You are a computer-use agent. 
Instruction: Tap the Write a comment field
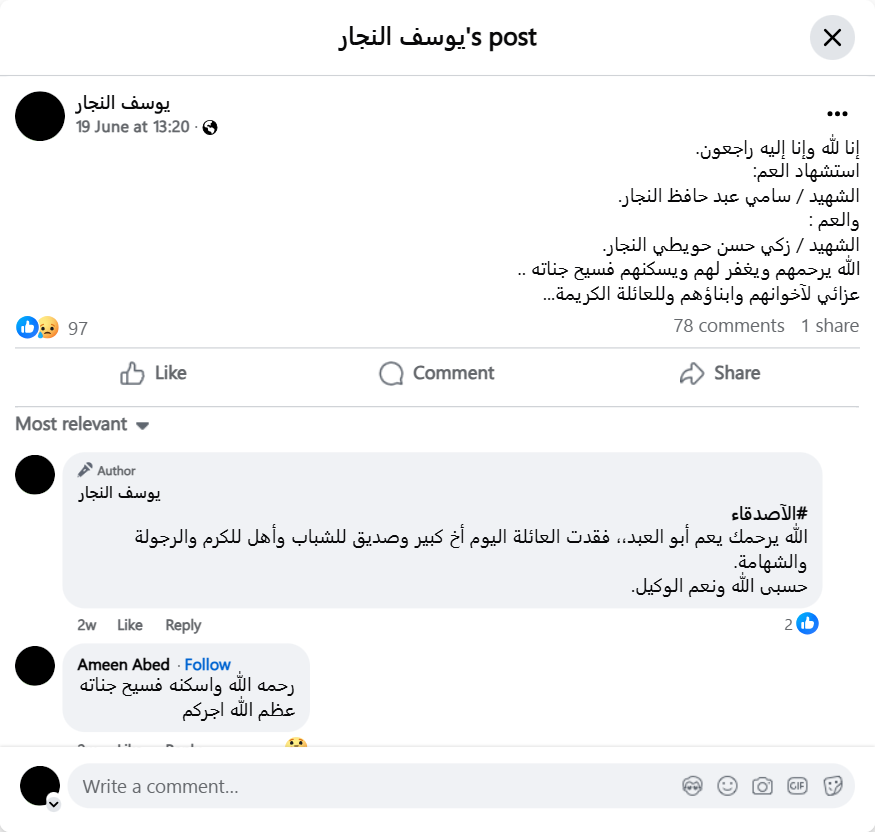tap(370, 786)
